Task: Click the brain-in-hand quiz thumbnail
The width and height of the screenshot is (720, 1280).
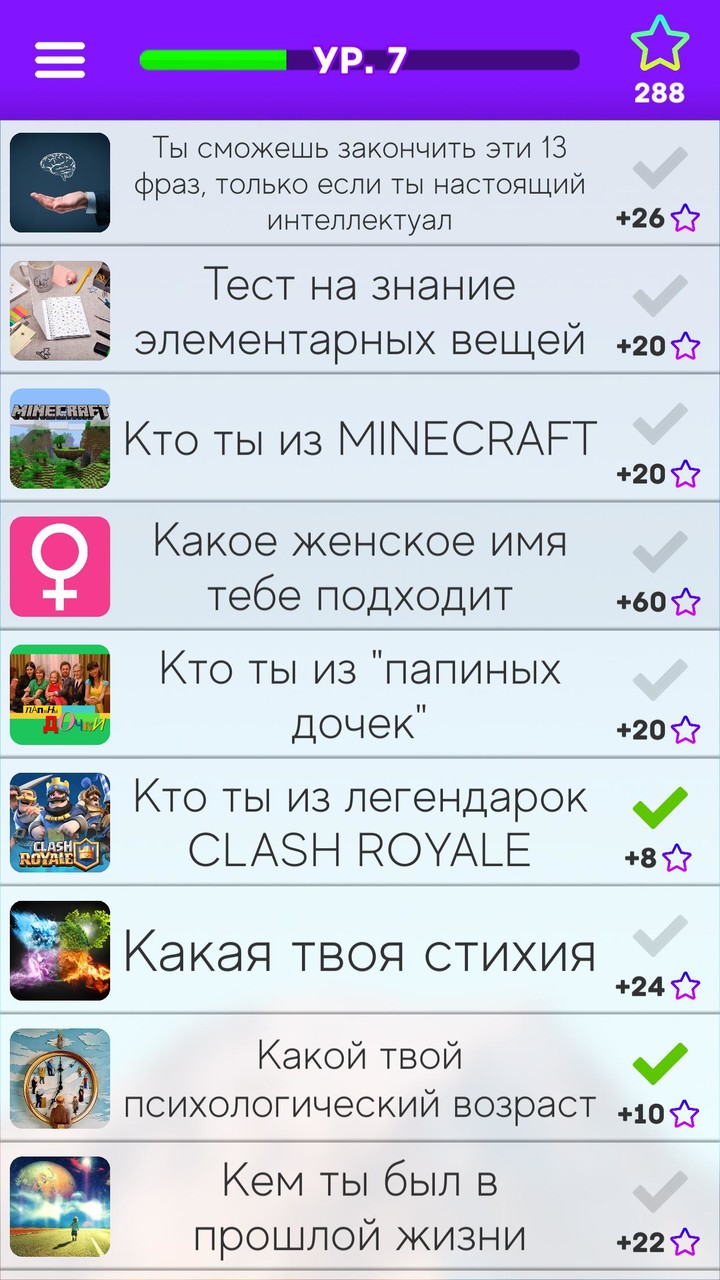Action: point(59,181)
